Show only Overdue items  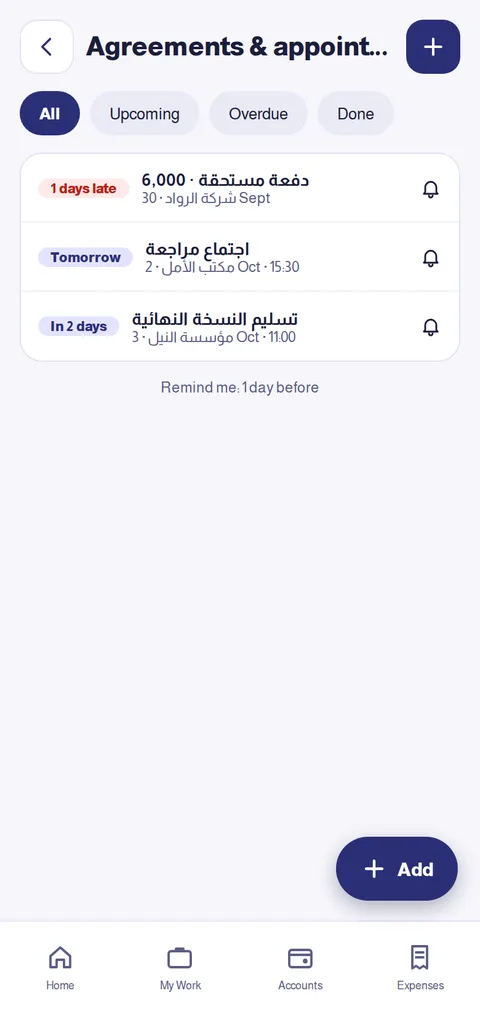point(258,114)
